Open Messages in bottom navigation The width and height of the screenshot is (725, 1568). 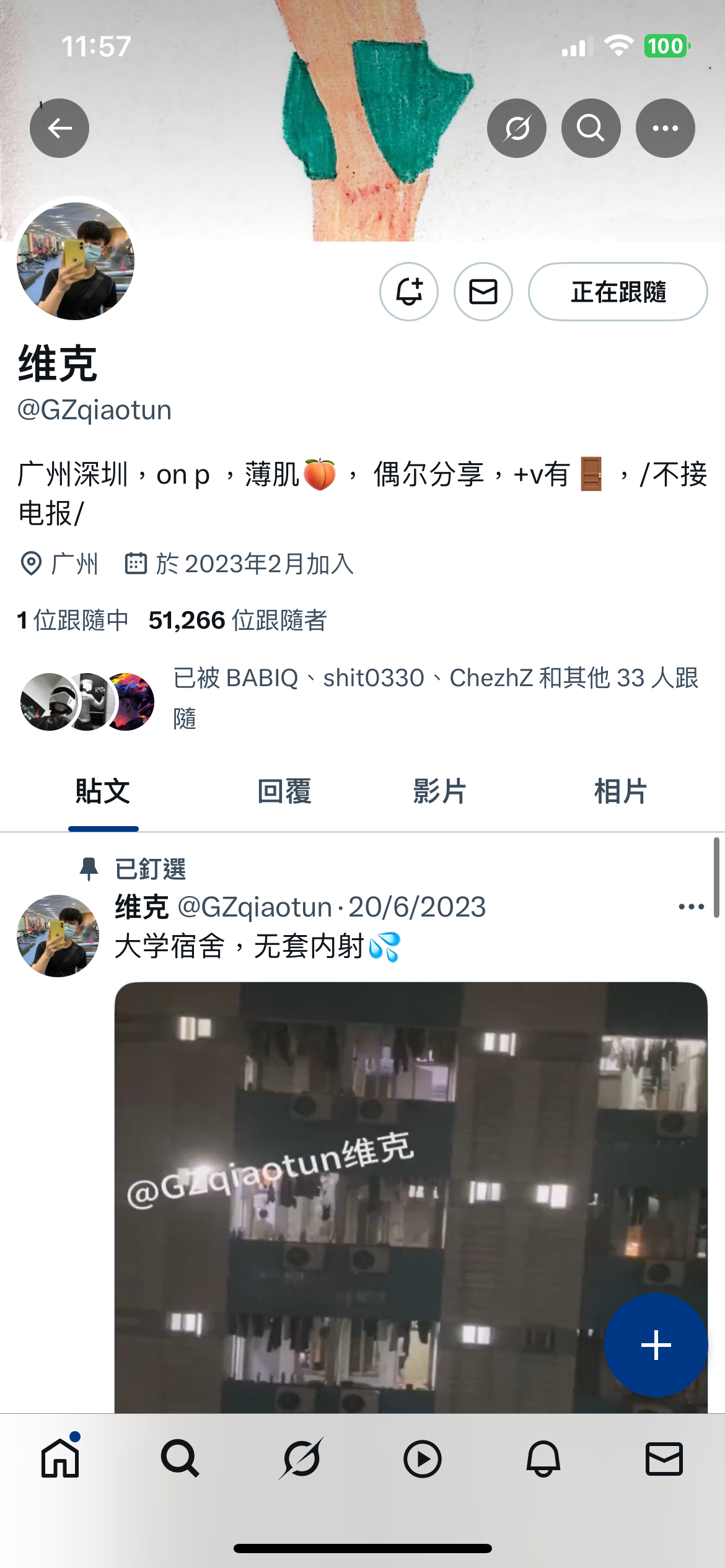(x=664, y=1458)
